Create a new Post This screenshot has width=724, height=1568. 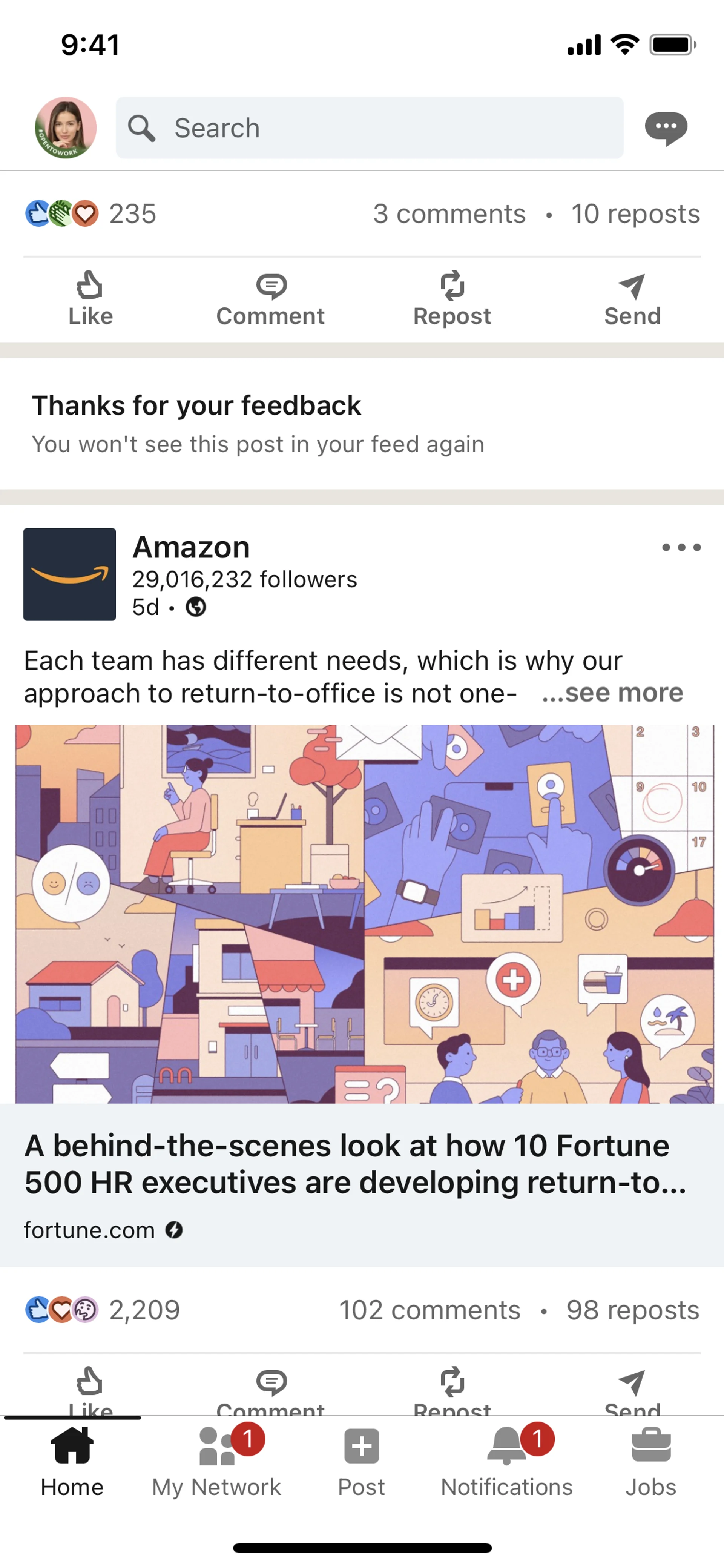point(361,1461)
